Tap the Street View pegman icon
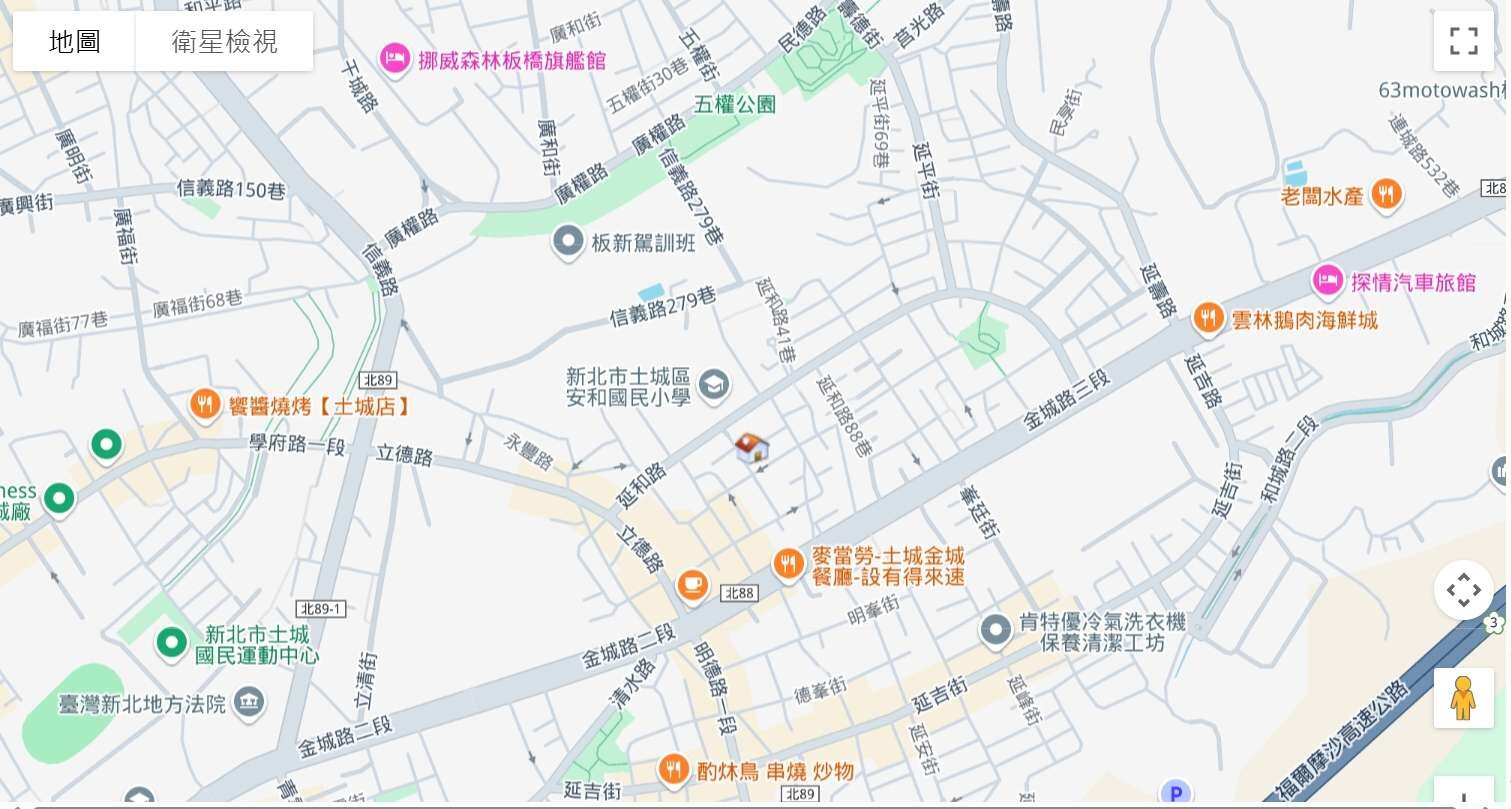The width and height of the screenshot is (1511, 809). [x=1463, y=697]
